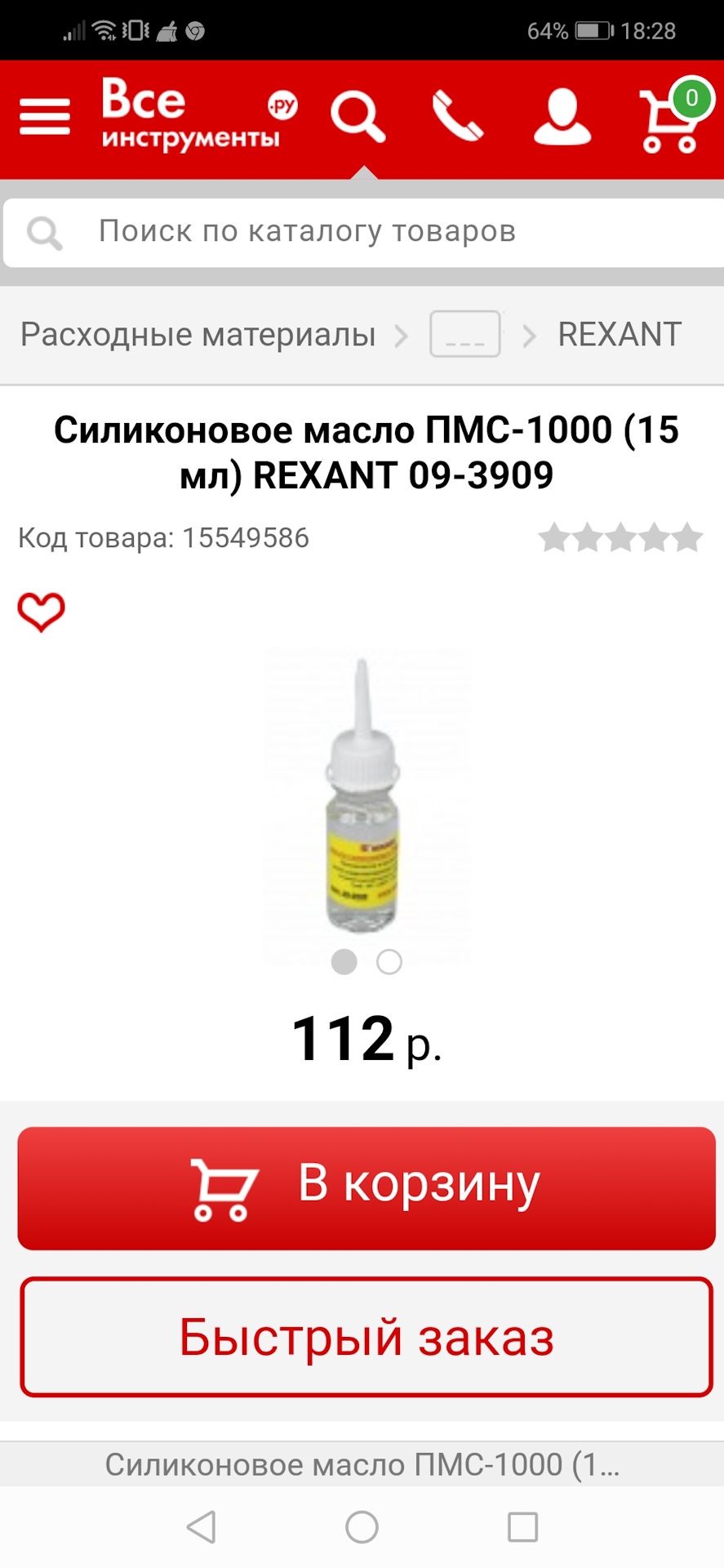Select the first image carousel dot
The height and width of the screenshot is (1568, 724).
344,962
